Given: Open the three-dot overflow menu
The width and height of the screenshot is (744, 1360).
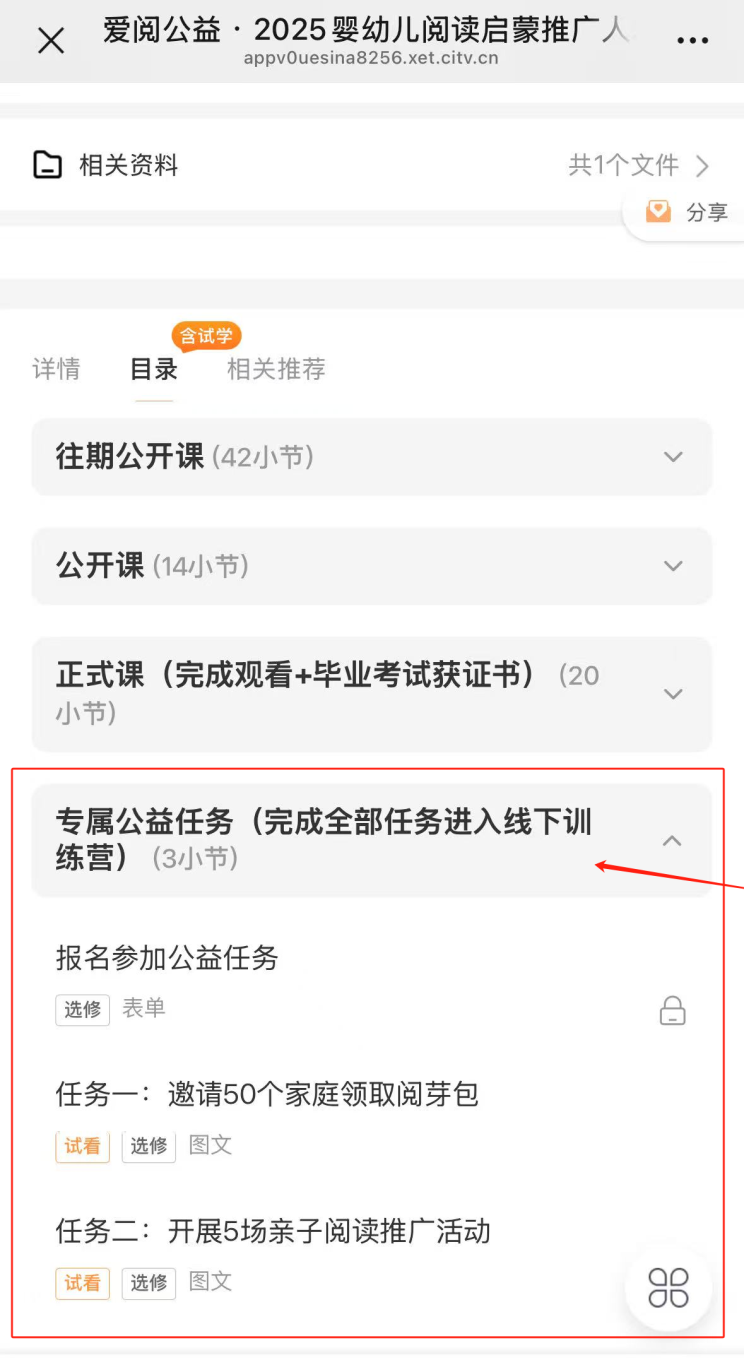Looking at the screenshot, I should point(692,41).
